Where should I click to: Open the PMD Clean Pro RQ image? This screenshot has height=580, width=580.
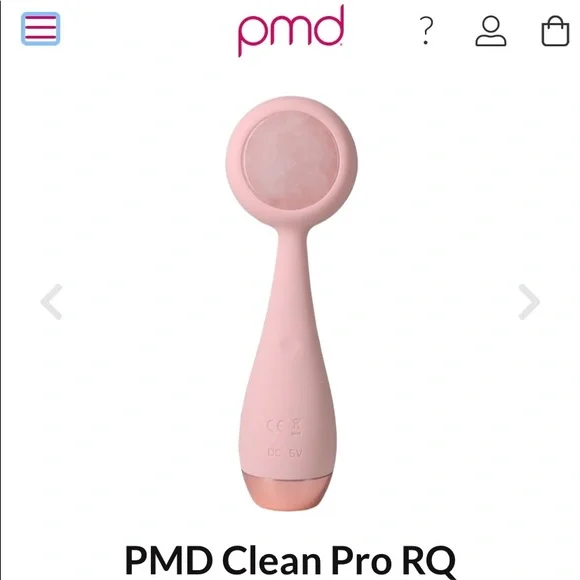click(x=291, y=303)
